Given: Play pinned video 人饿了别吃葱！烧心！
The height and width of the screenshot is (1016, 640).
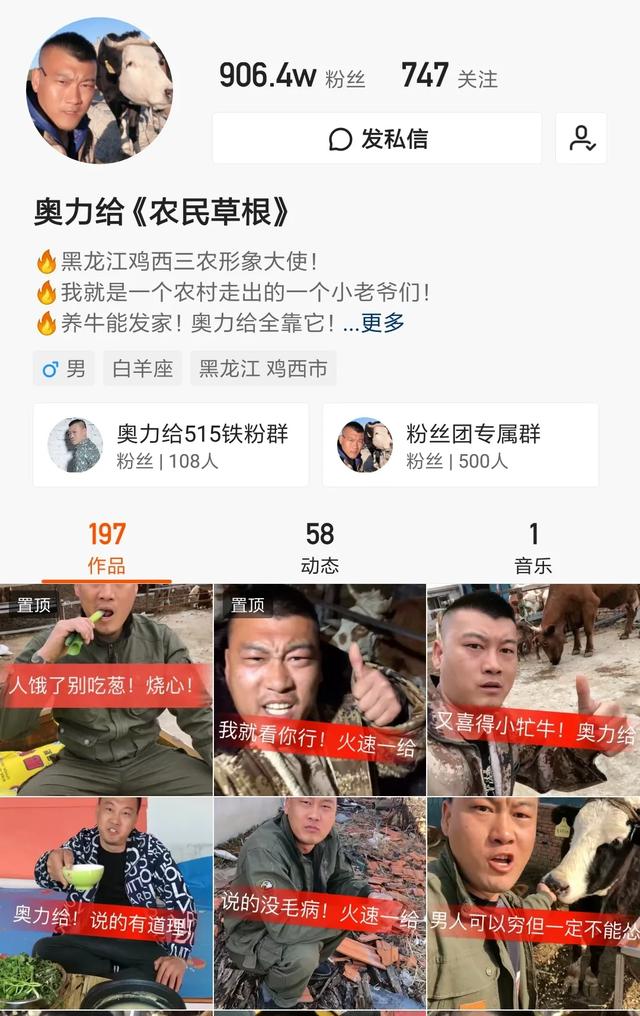Looking at the screenshot, I should click(106, 689).
